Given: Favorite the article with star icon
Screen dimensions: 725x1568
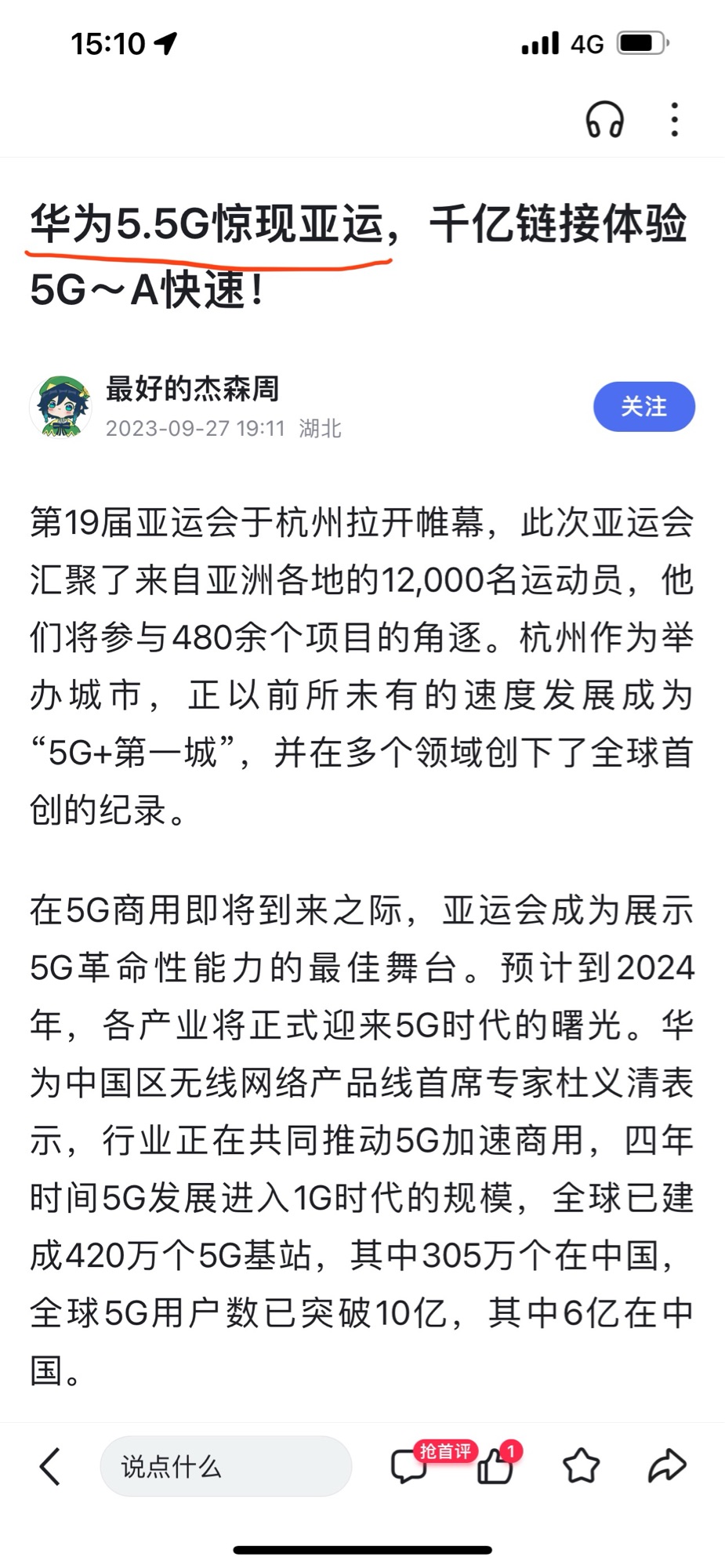Looking at the screenshot, I should pos(581,1465).
